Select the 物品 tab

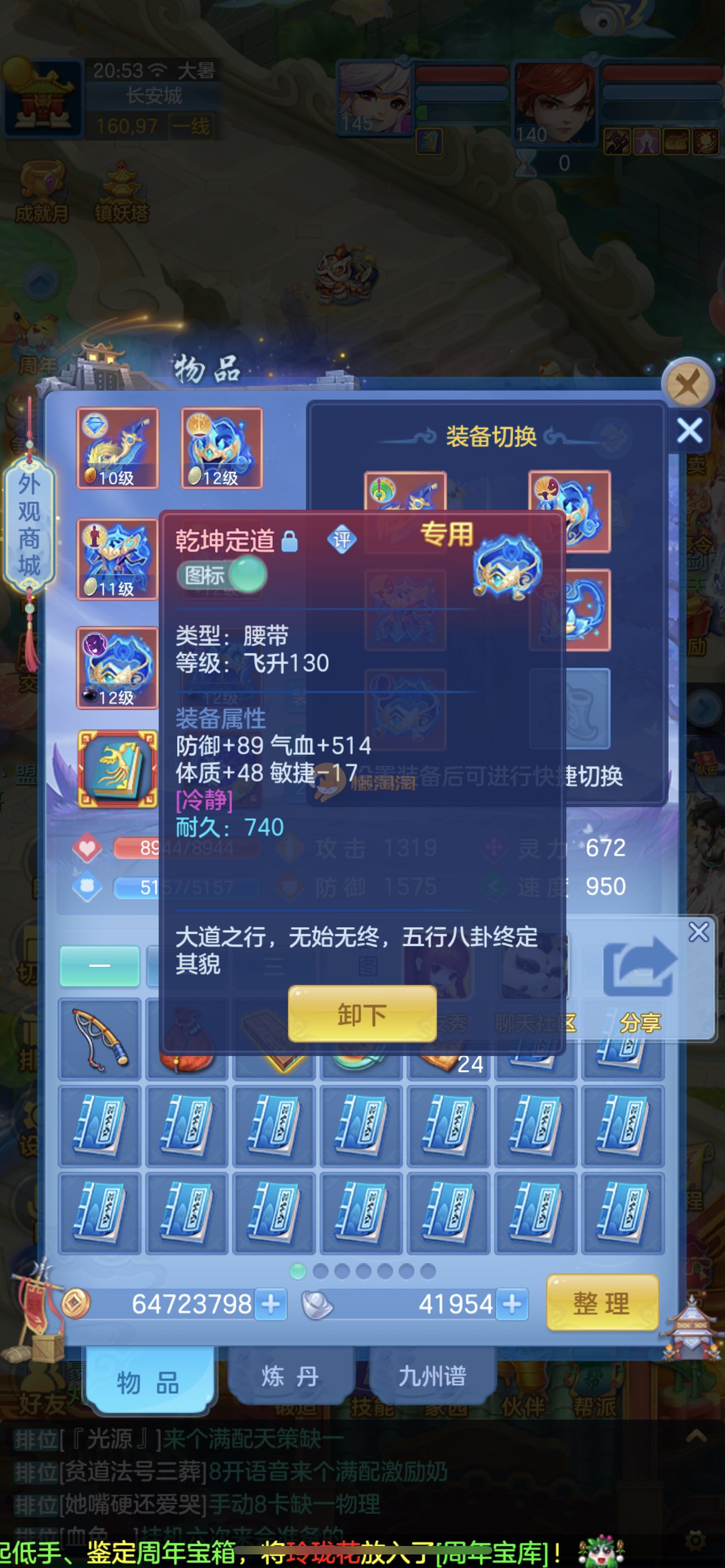point(148,1382)
